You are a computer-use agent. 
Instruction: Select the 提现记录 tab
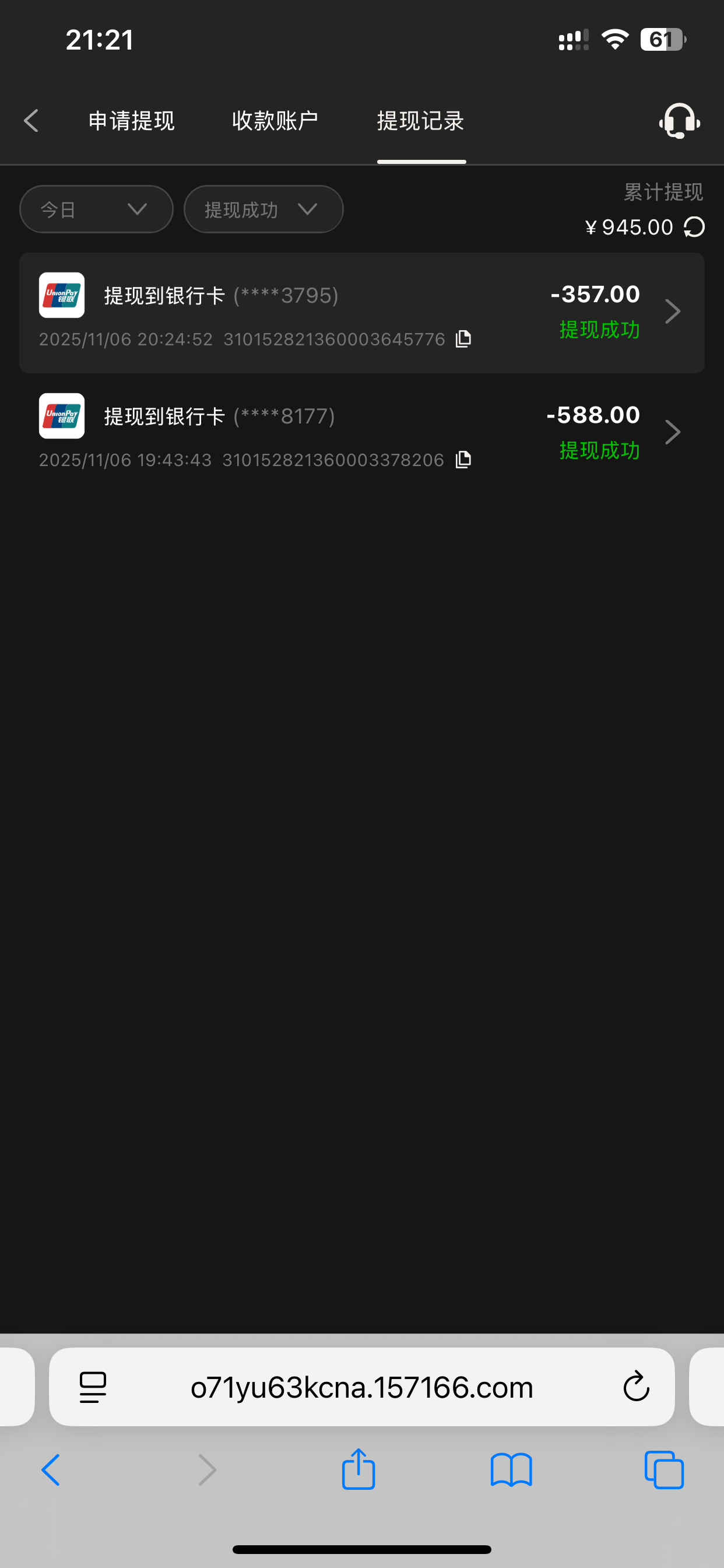click(421, 121)
